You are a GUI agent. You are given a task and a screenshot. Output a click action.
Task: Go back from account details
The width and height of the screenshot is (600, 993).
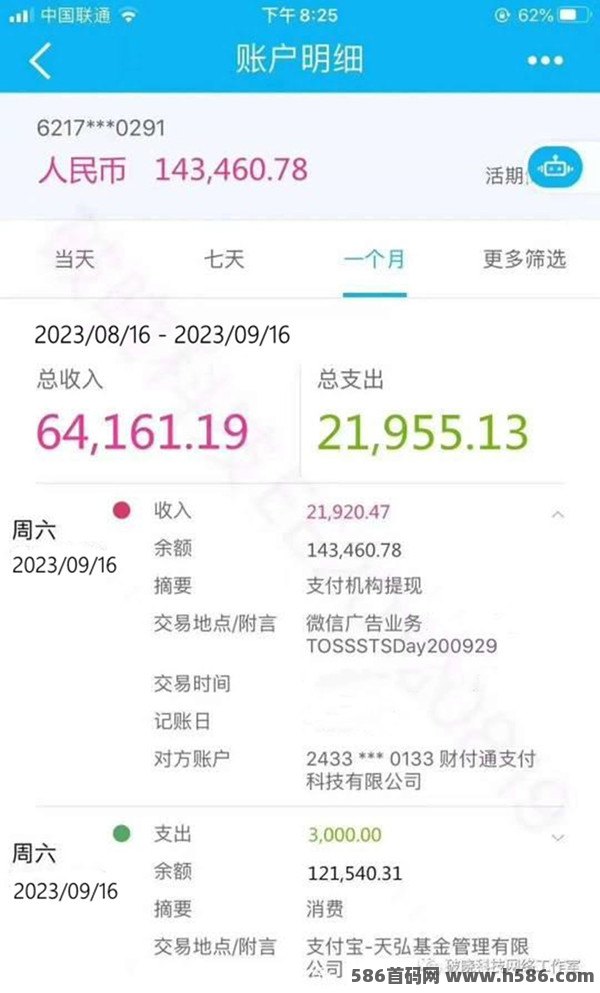[40, 61]
